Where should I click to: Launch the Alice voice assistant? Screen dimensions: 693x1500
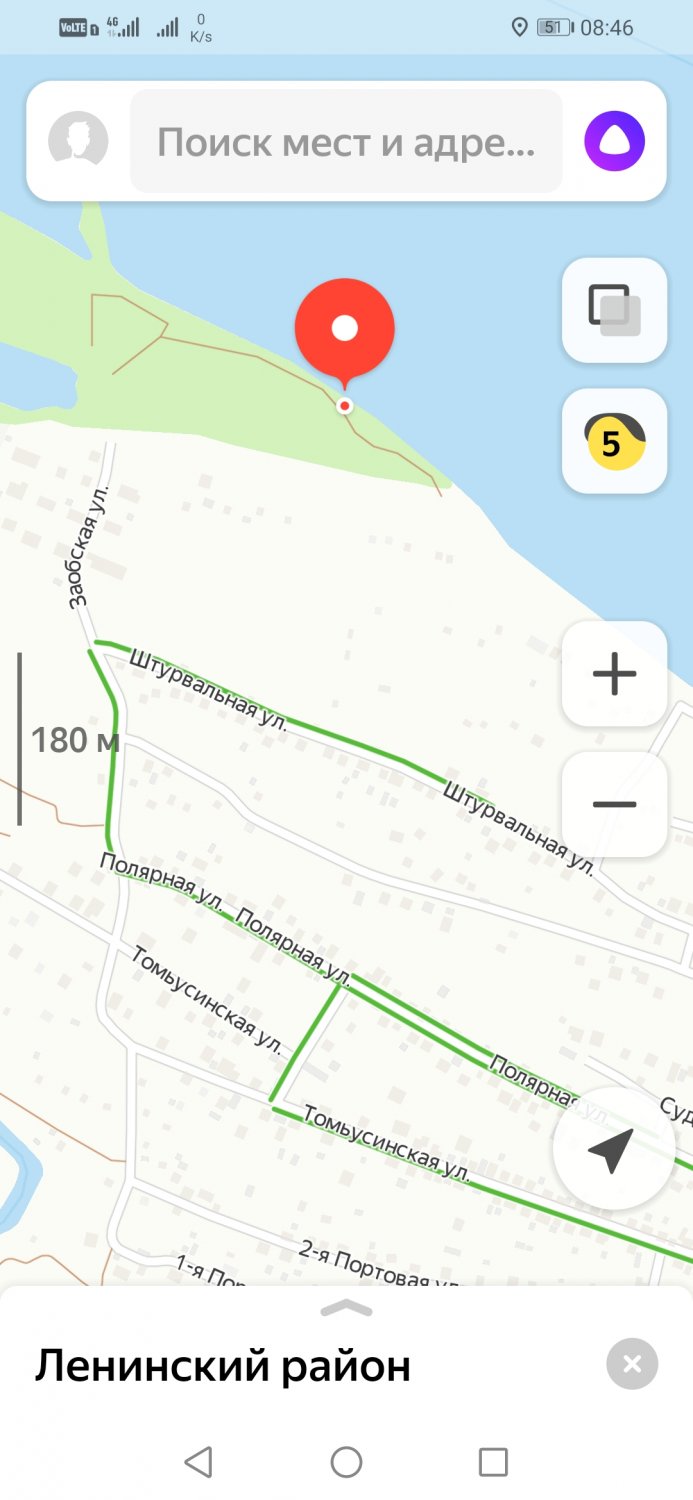(614, 141)
